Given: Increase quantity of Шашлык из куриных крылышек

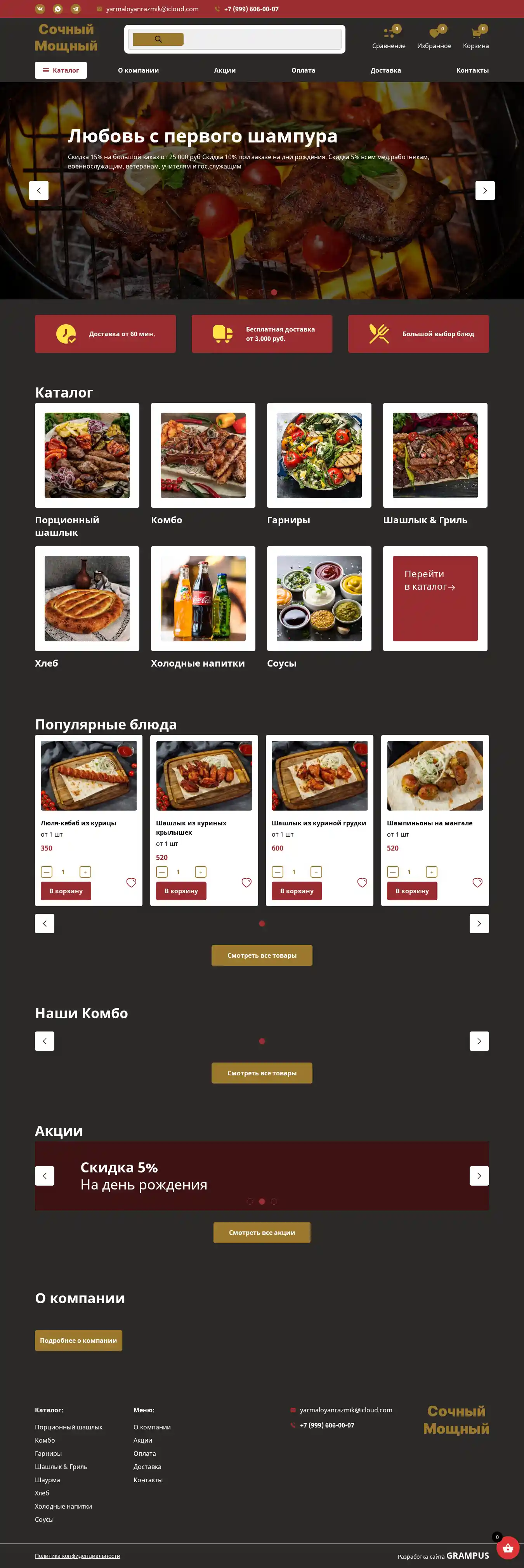Looking at the screenshot, I should click(x=201, y=872).
